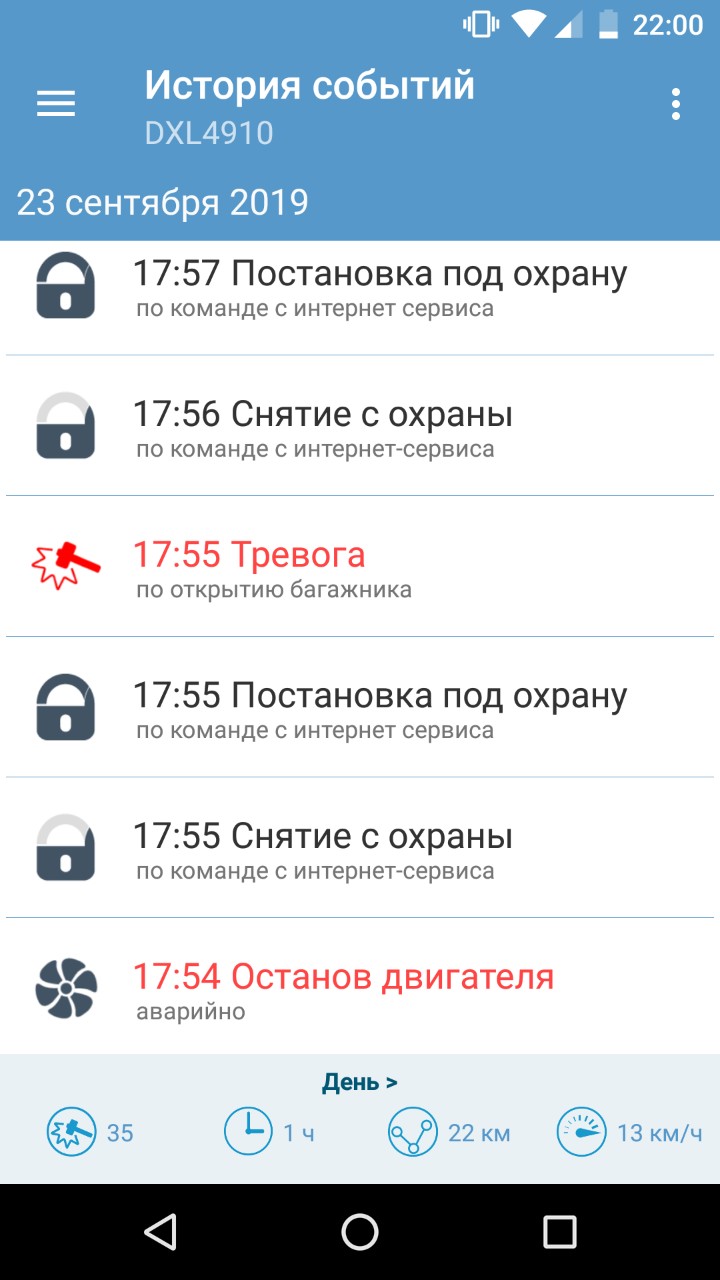This screenshot has width=720, height=1280.
Task: Go back with the system back button
Action: (x=160, y=1232)
